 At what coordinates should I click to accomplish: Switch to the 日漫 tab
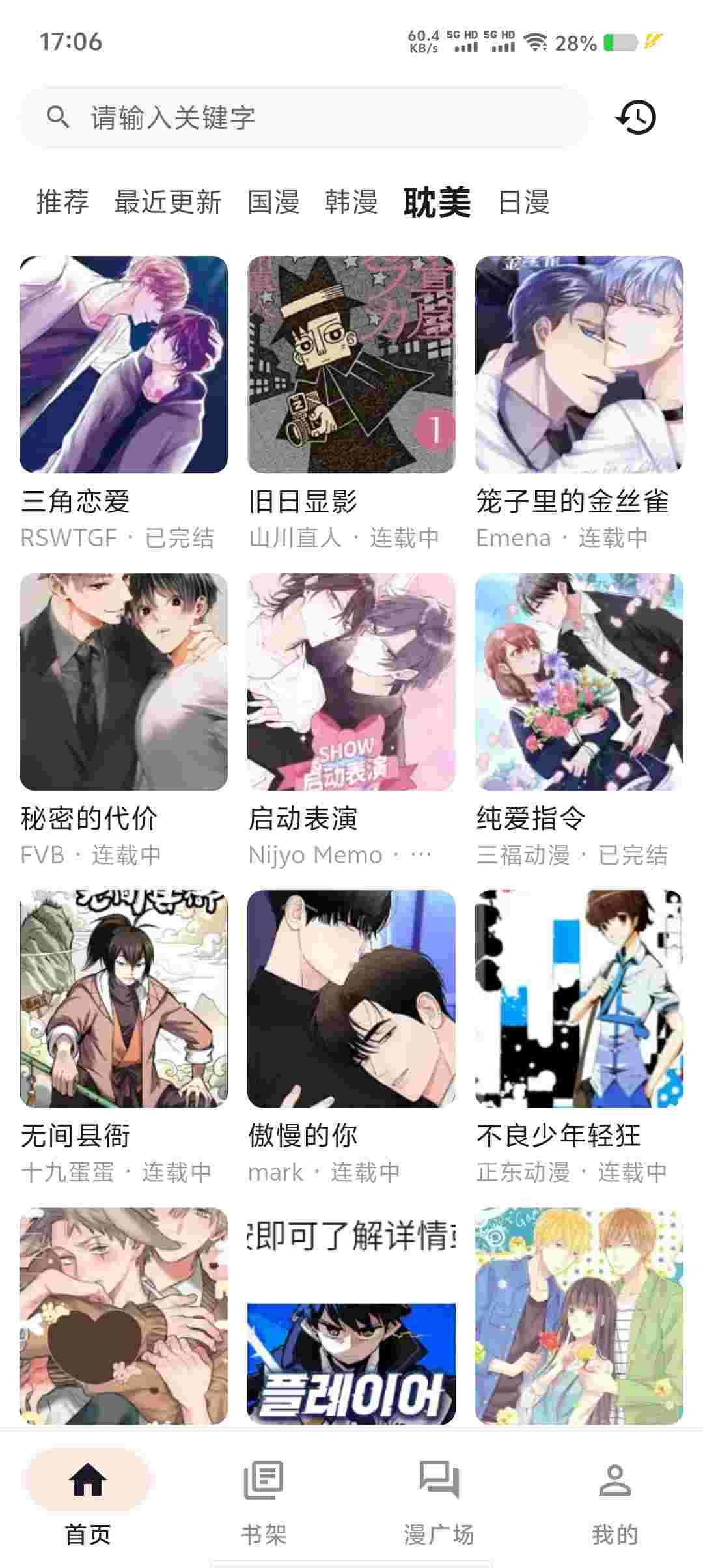point(524,202)
